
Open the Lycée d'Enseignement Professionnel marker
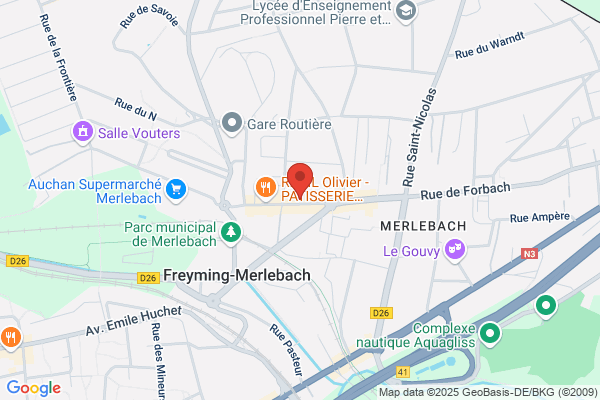coord(406,12)
